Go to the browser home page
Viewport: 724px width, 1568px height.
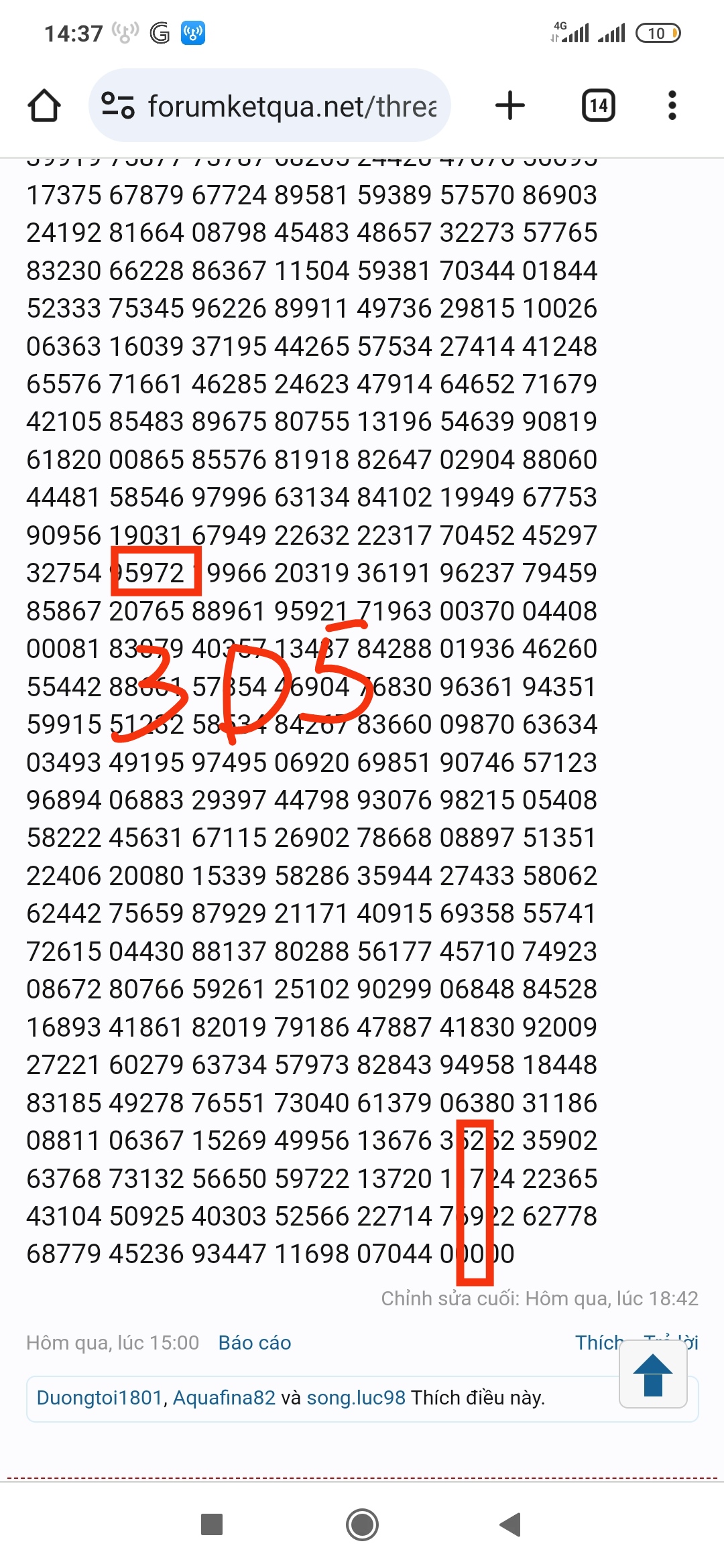(44, 106)
